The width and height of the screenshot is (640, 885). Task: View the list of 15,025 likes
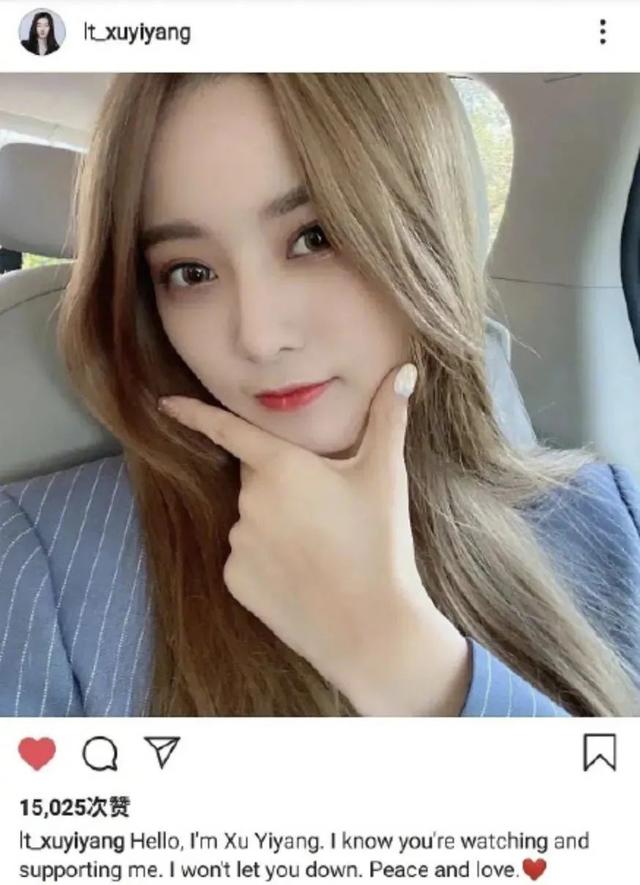coord(74,808)
